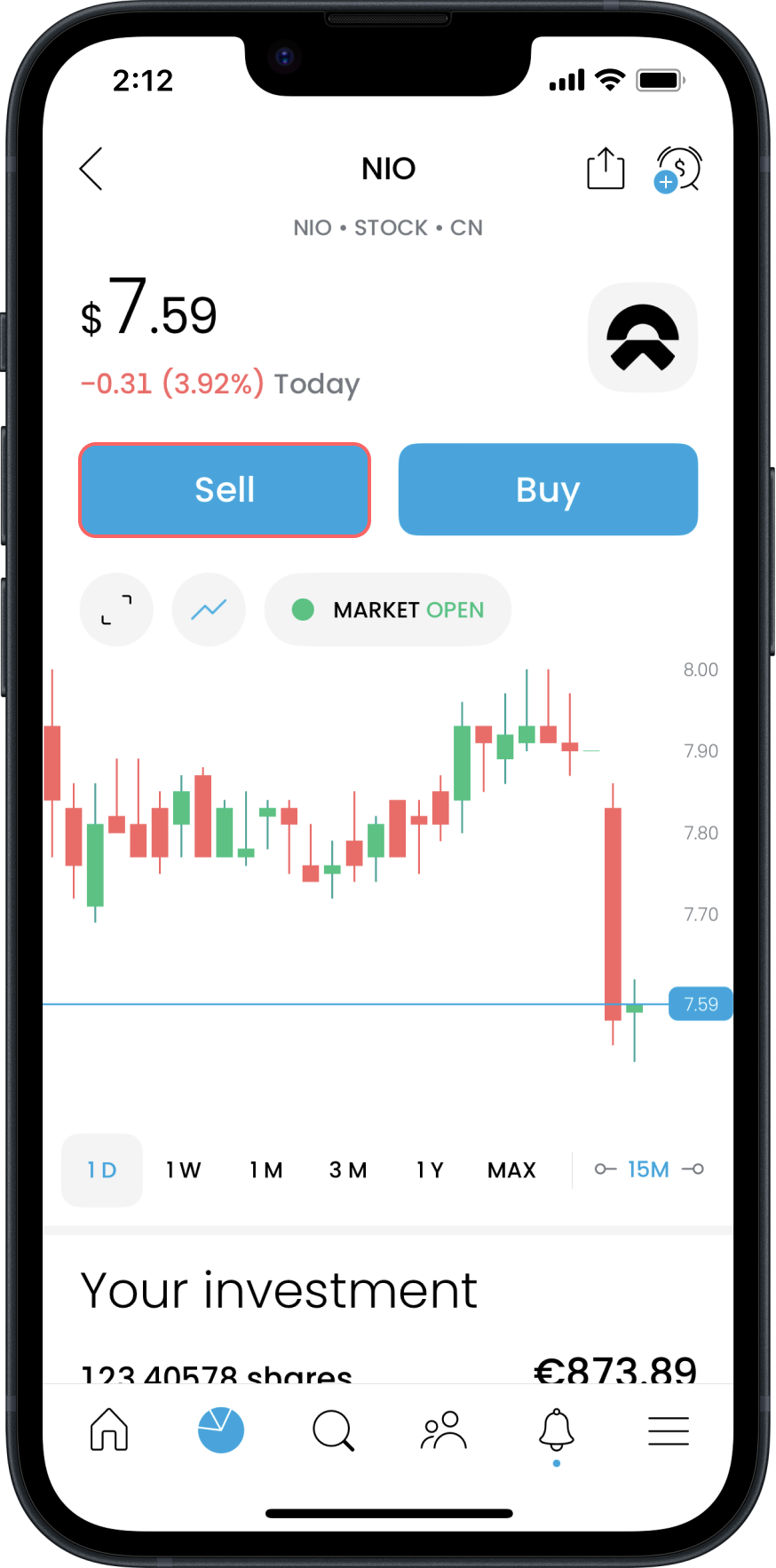Open the Home tab
Screen dimensions: 776x1568
click(x=109, y=1430)
